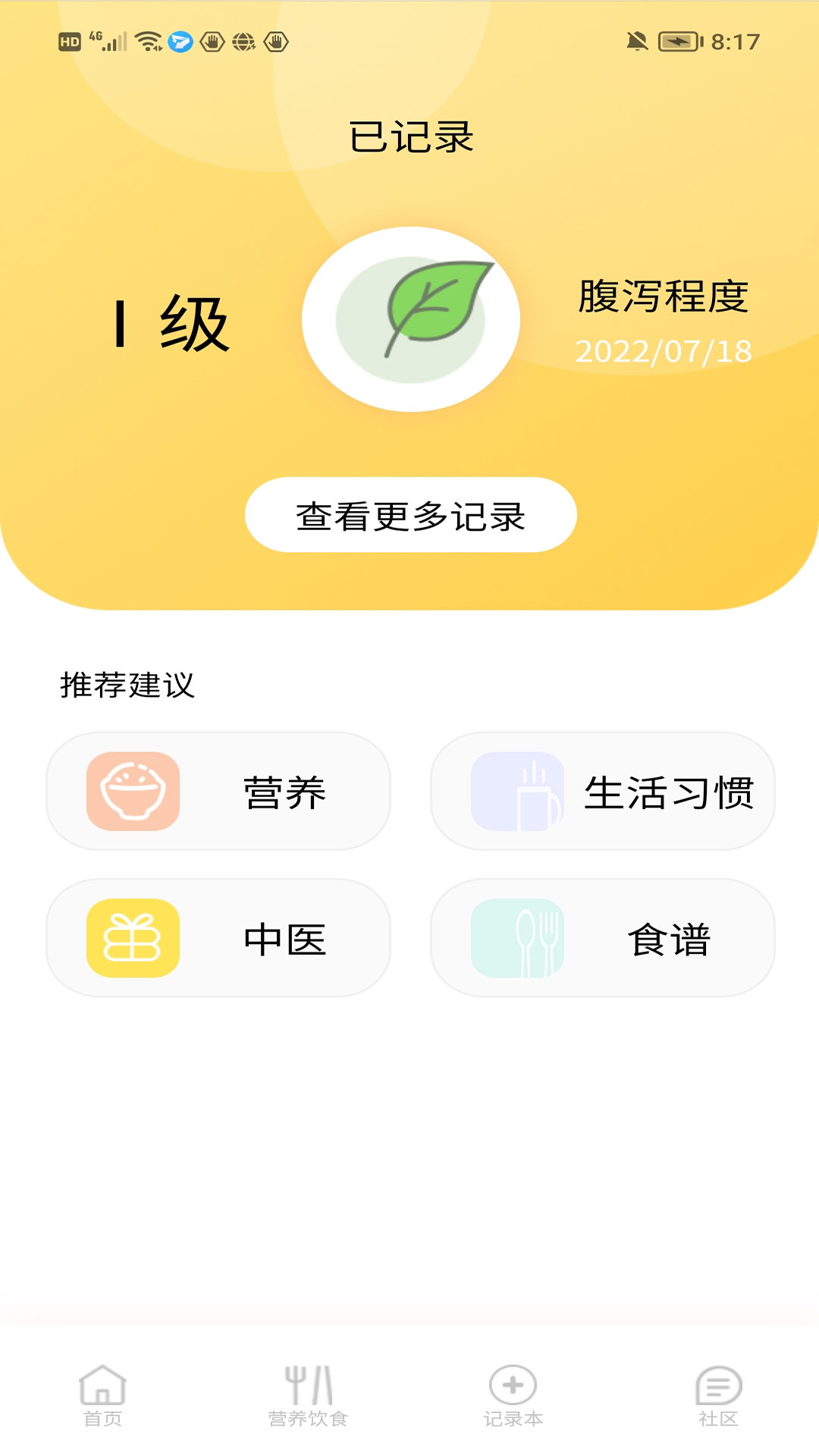The image size is (819, 1456).
Task: Open the 食谱 recommendation card
Action: [x=603, y=938]
